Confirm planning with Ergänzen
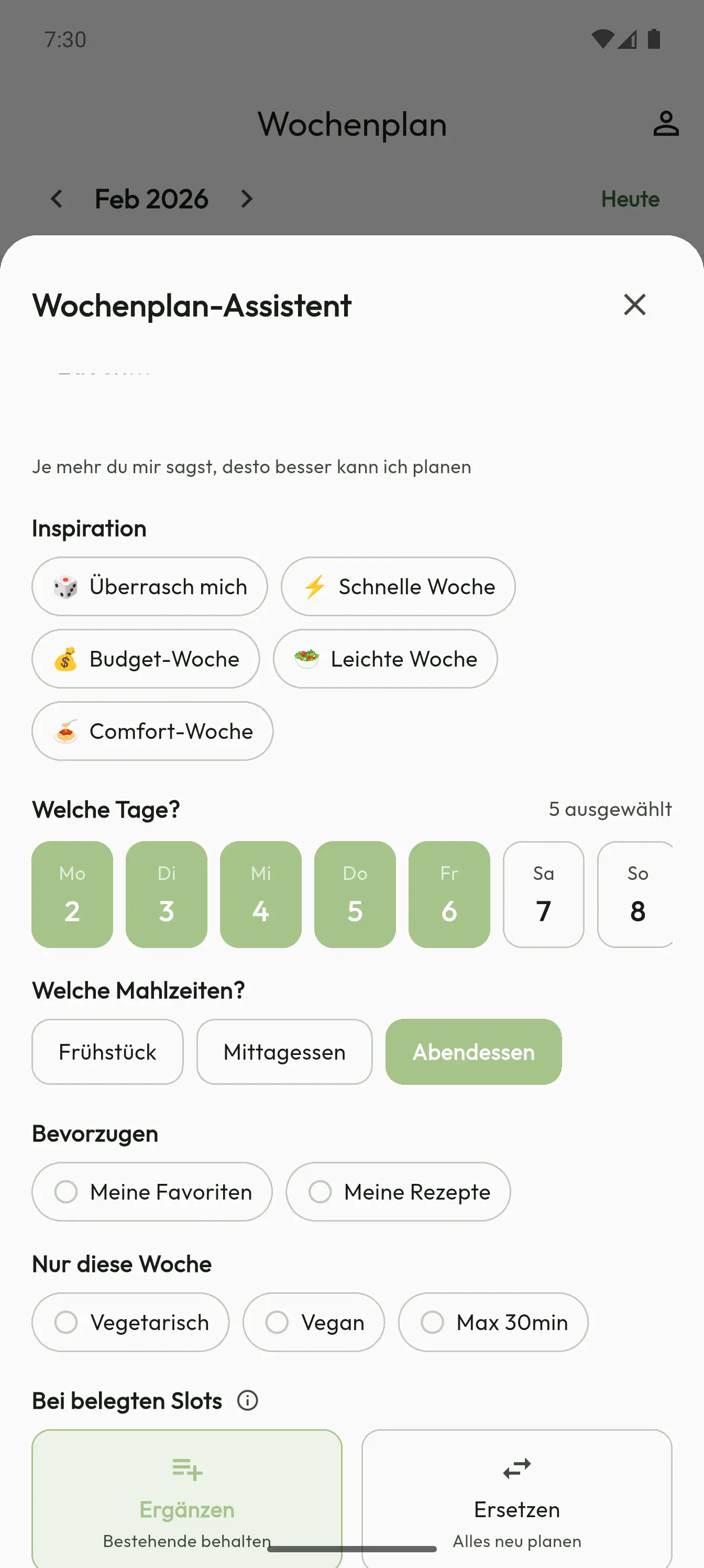This screenshot has width=704, height=1568. tap(187, 1504)
